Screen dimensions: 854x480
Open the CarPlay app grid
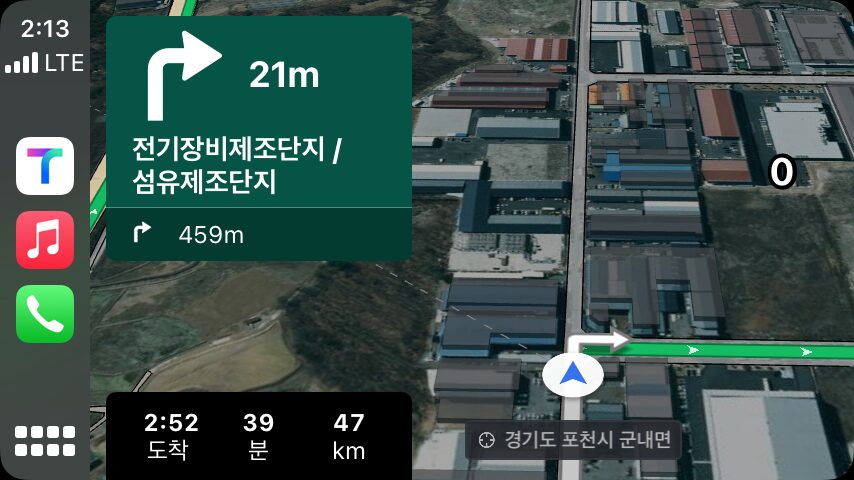(45, 441)
